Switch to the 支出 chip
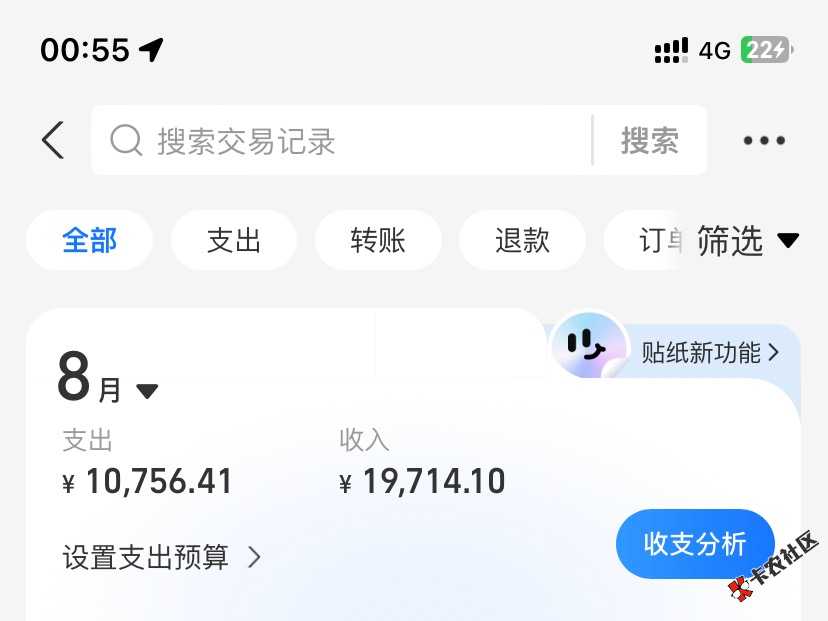Screen dimensions: 828x621 [x=234, y=240]
